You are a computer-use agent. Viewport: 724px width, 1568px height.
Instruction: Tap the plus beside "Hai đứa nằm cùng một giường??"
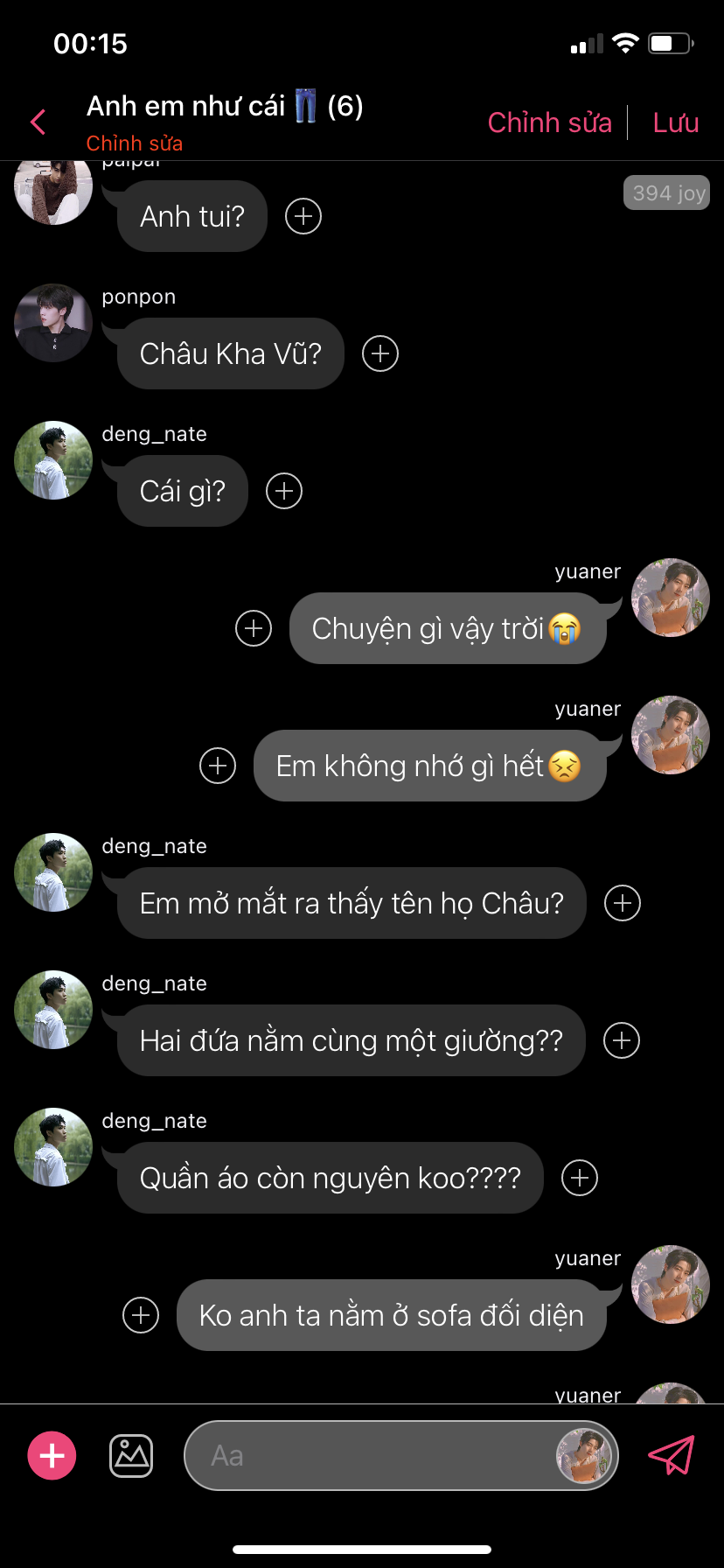[x=622, y=1040]
